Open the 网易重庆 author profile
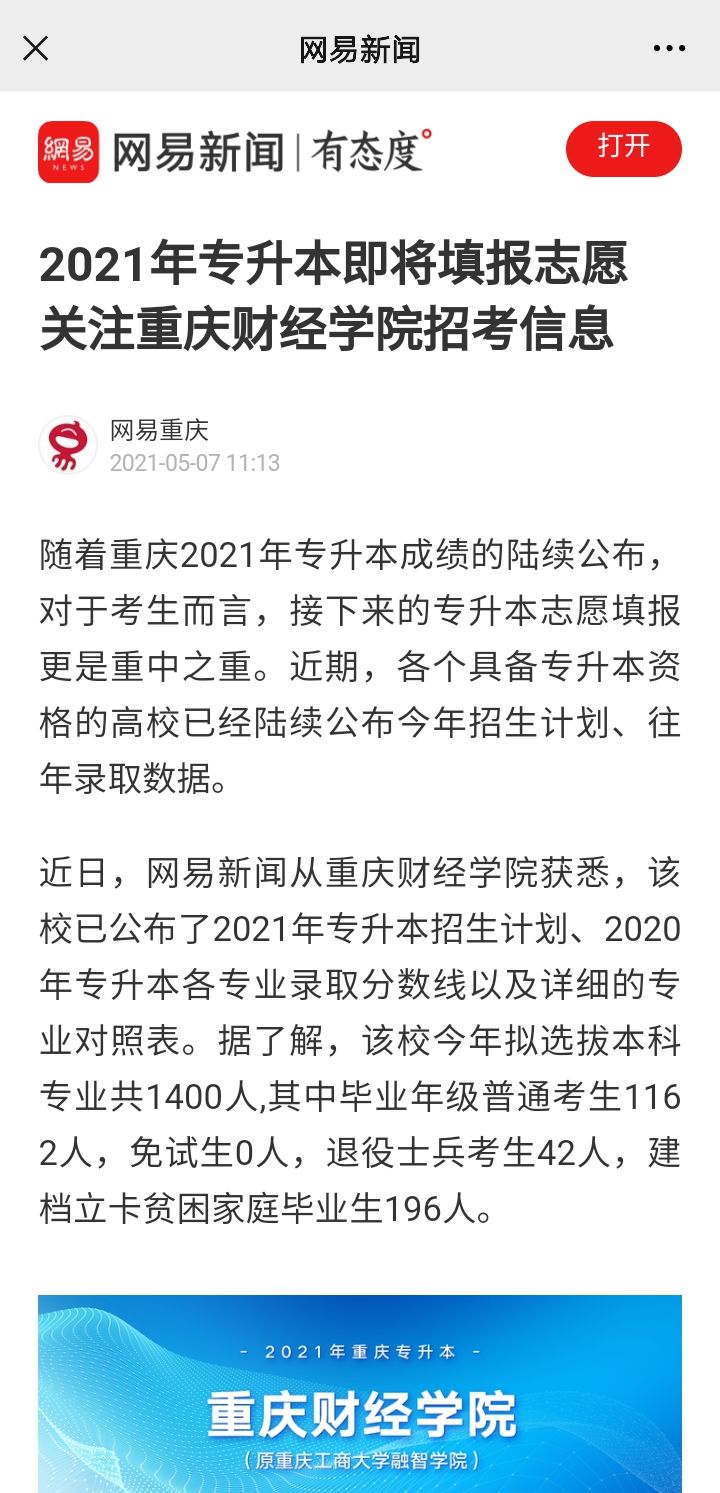Image resolution: width=720 pixels, height=1493 pixels. click(69, 445)
